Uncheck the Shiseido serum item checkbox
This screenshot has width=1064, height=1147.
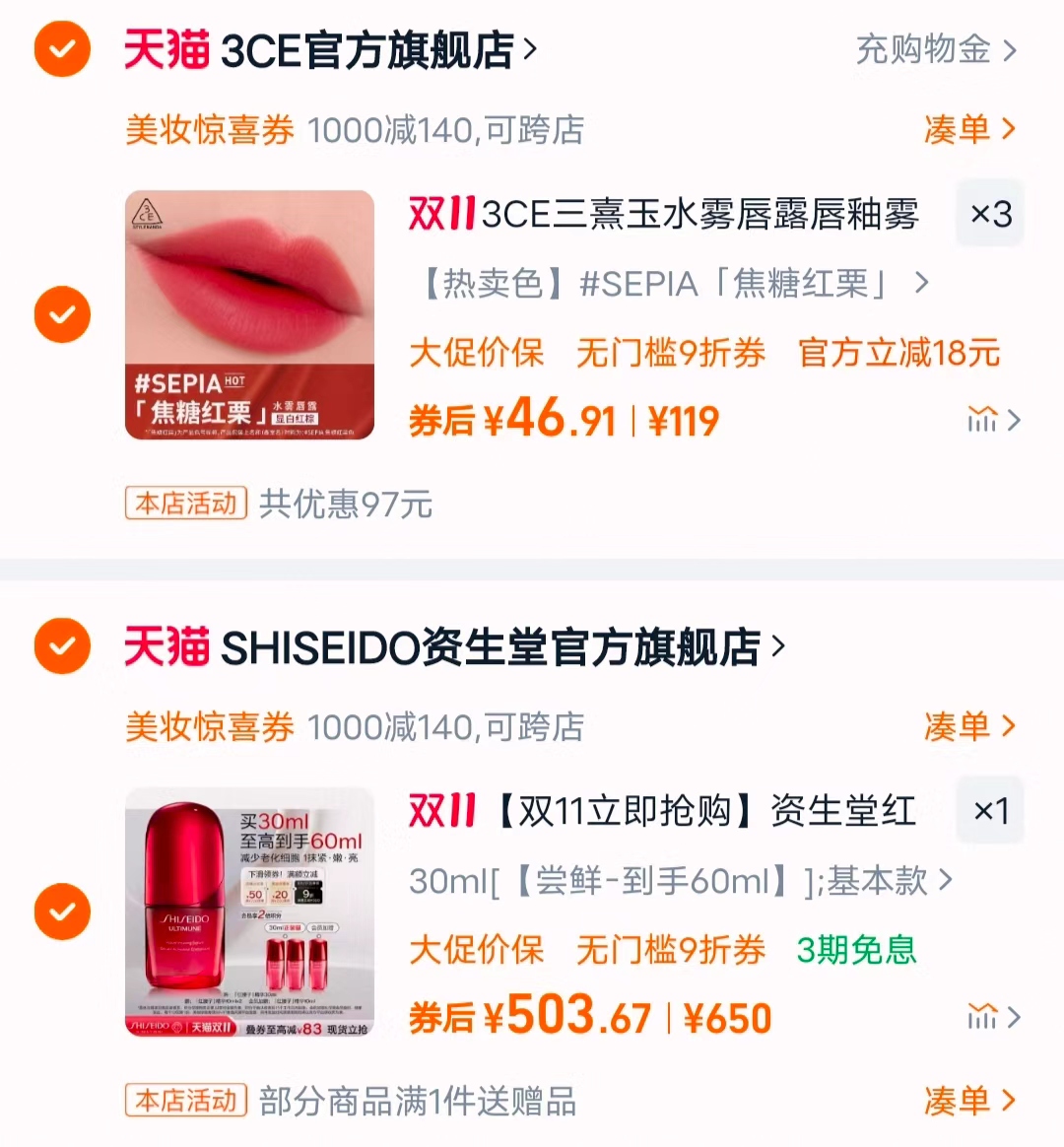[62, 911]
